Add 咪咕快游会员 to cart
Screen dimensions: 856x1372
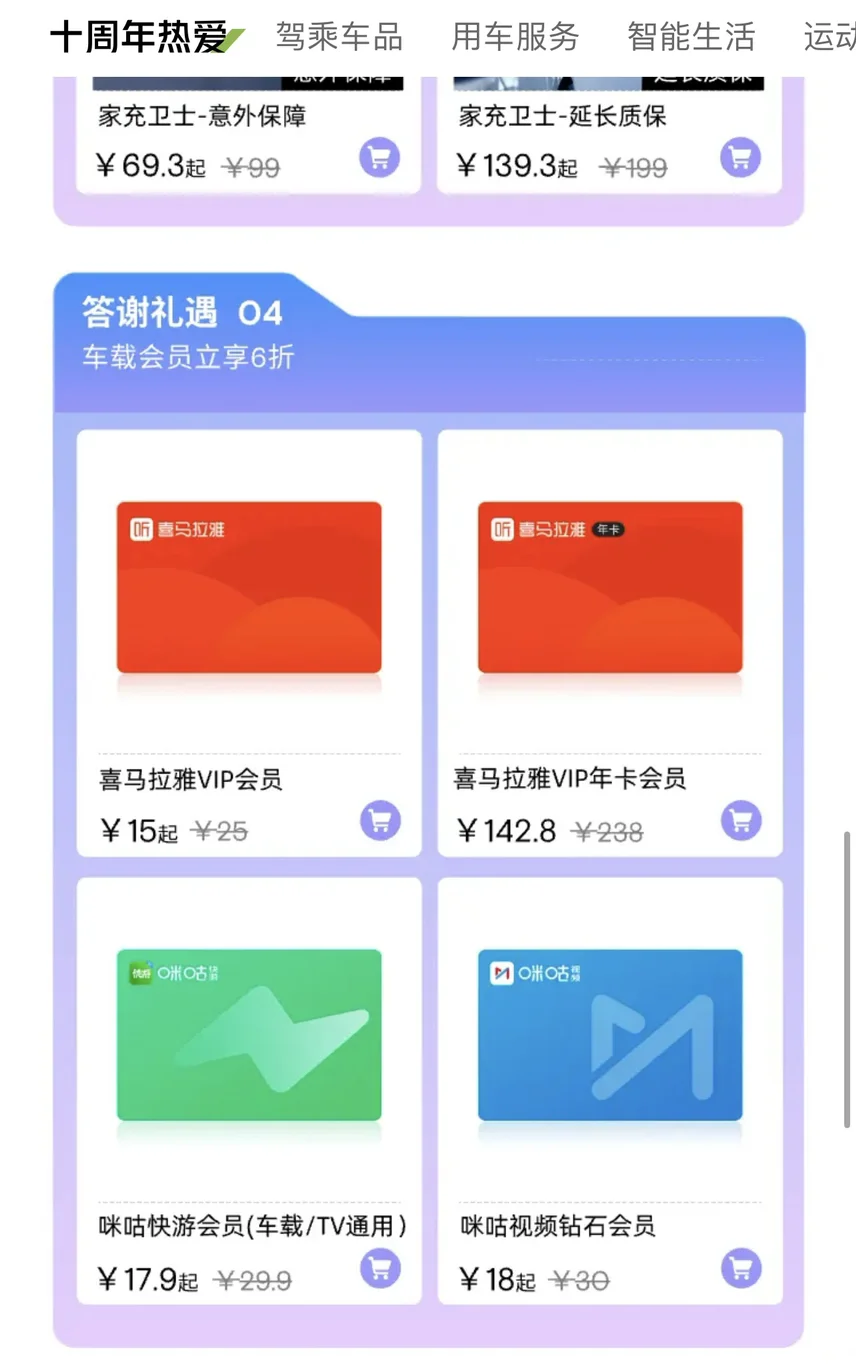tap(380, 1269)
